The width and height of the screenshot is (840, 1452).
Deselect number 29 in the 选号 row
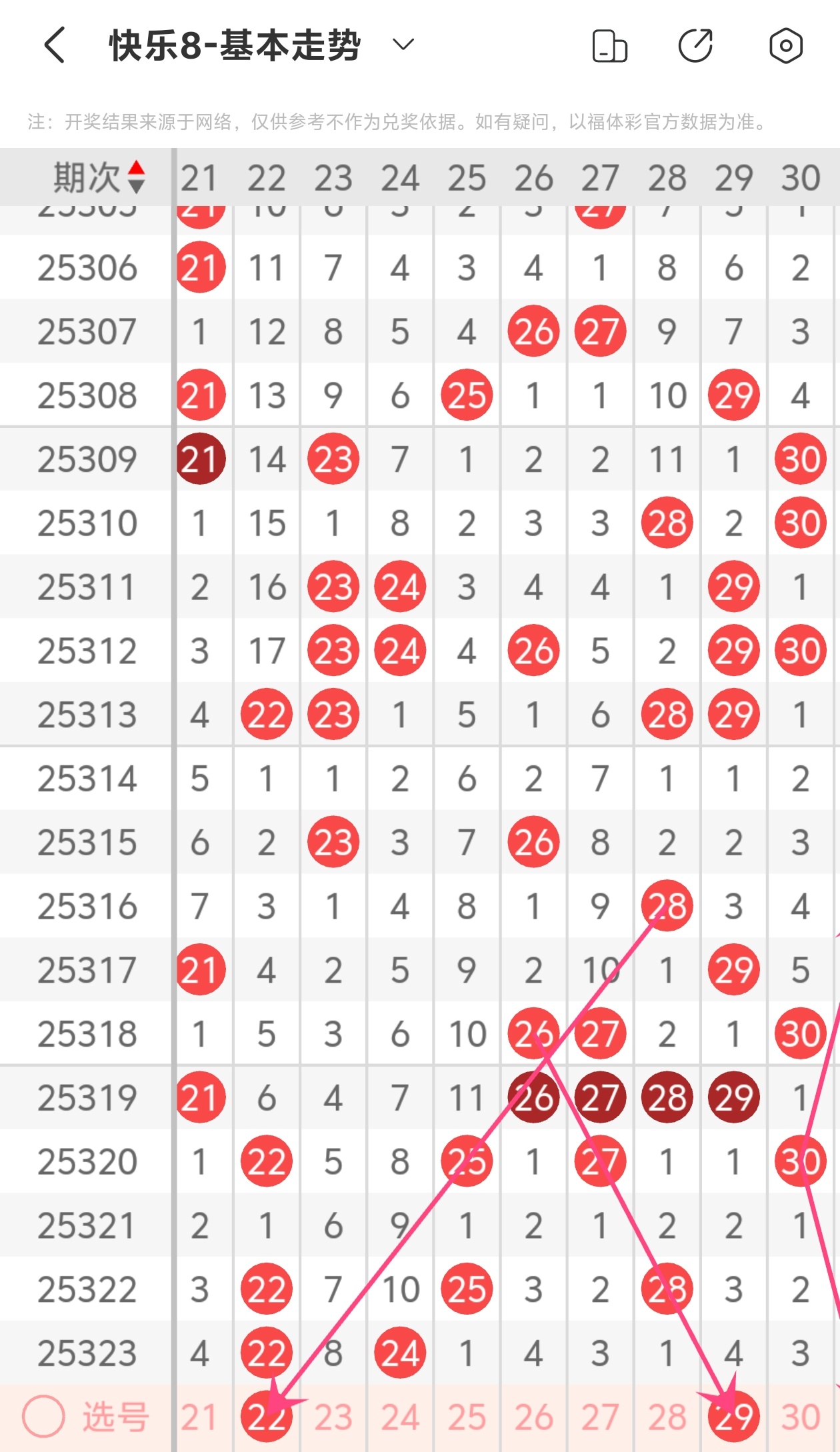[733, 1417]
